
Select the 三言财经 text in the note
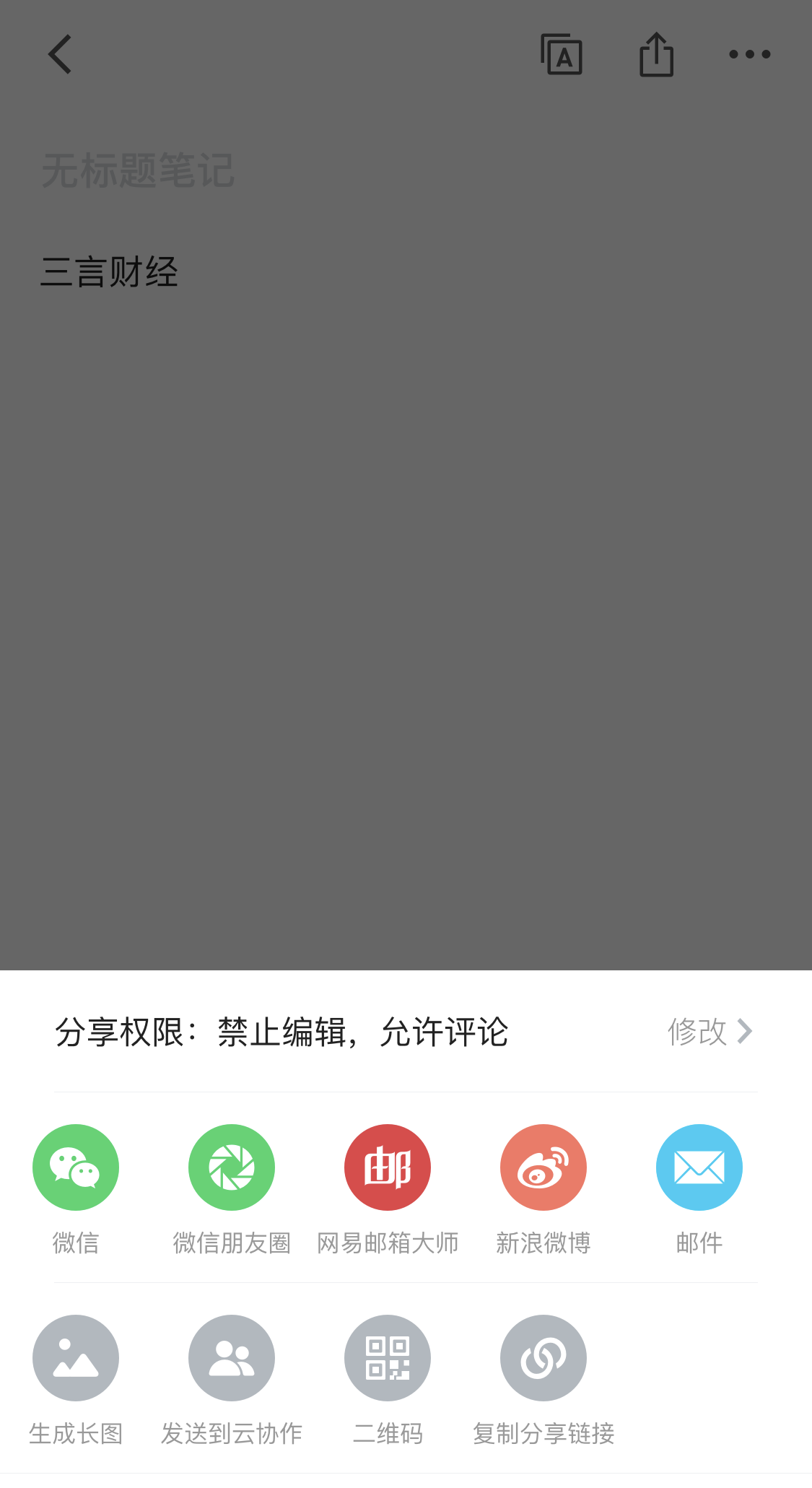[x=110, y=272]
